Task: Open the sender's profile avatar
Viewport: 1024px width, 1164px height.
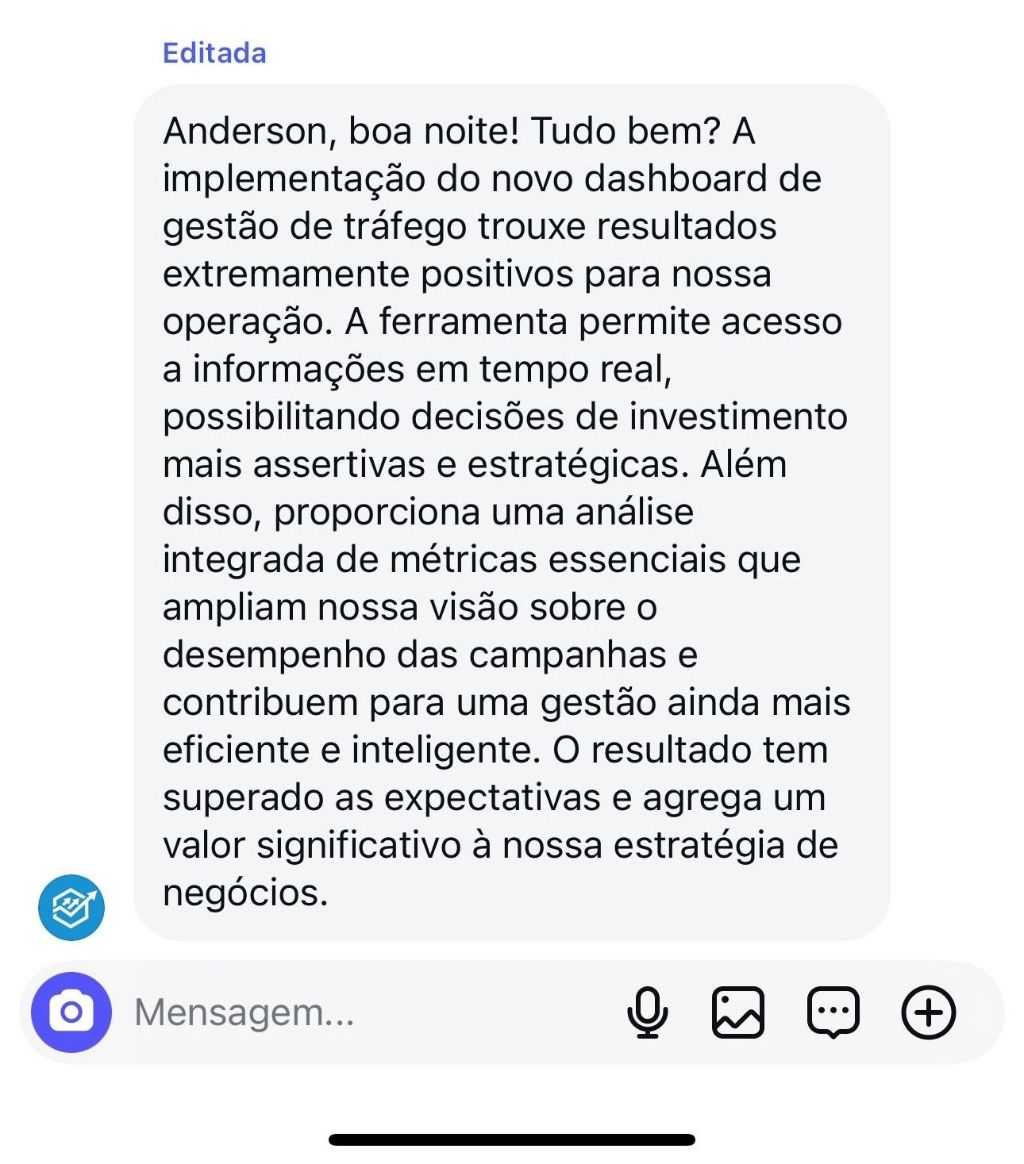Action: coord(71,907)
